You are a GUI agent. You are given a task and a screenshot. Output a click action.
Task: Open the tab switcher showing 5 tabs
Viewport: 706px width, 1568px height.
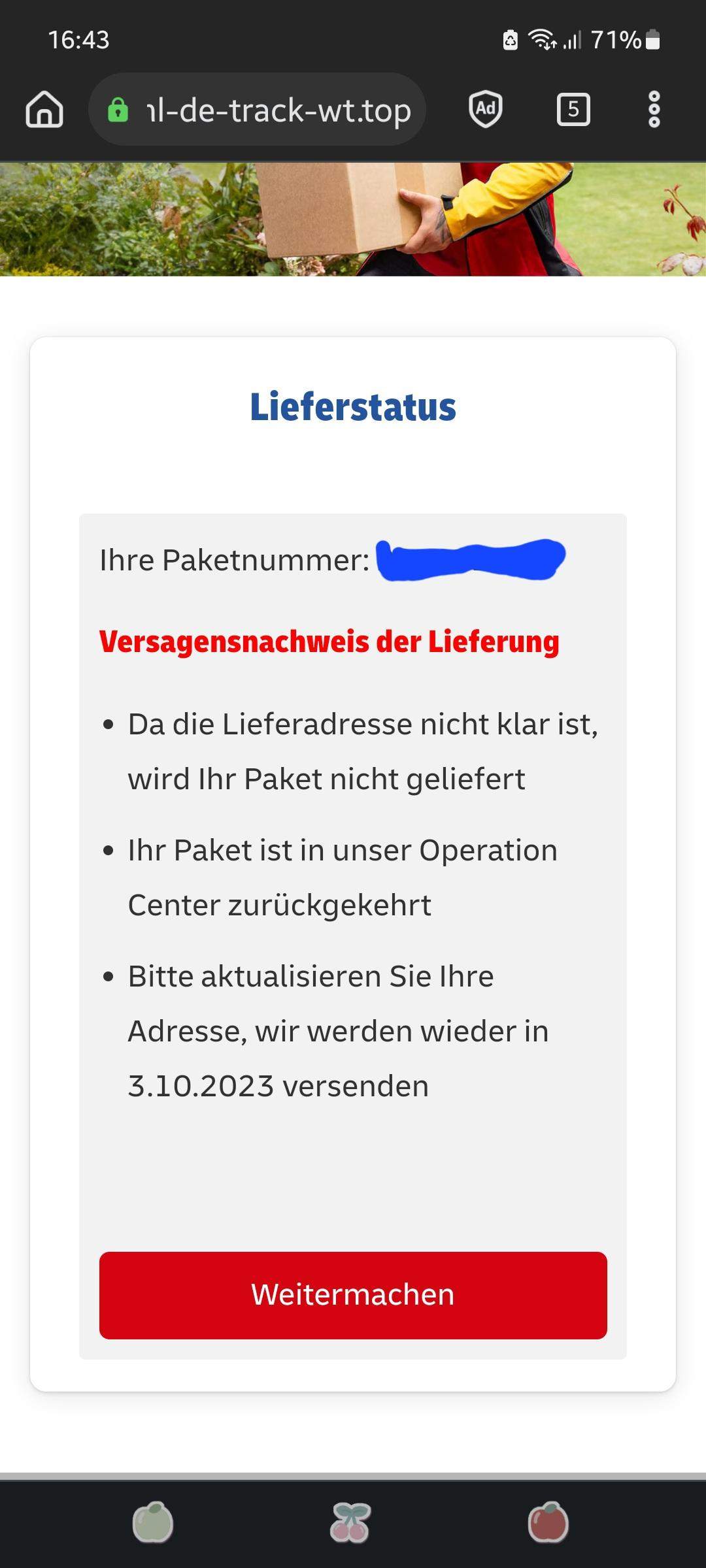click(x=573, y=109)
